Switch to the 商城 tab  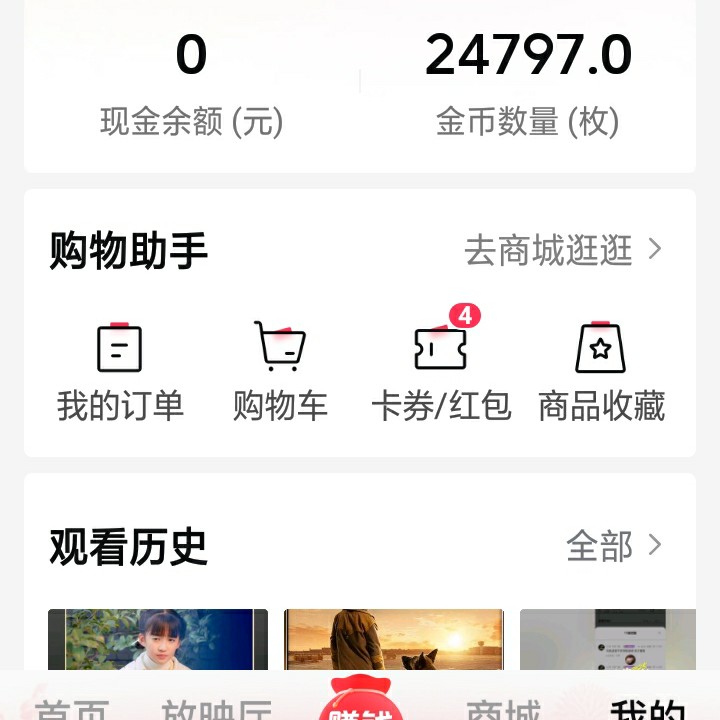(503, 708)
